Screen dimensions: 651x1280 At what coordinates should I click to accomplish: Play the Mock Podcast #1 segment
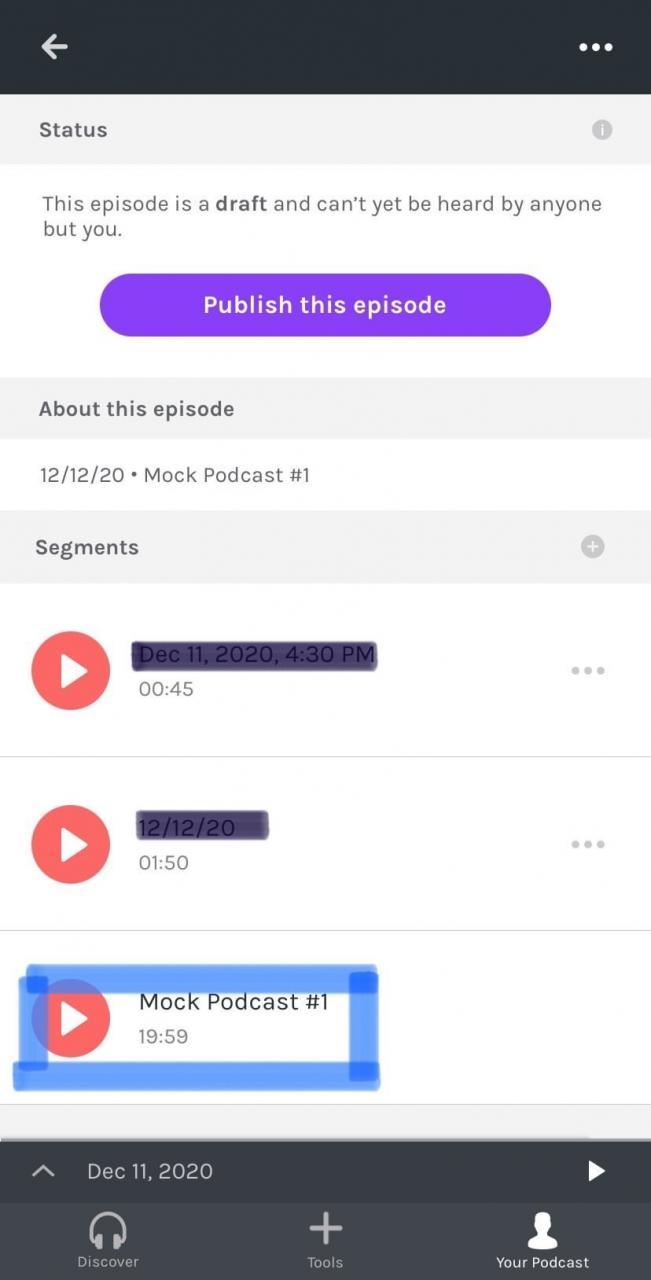(x=70, y=1019)
